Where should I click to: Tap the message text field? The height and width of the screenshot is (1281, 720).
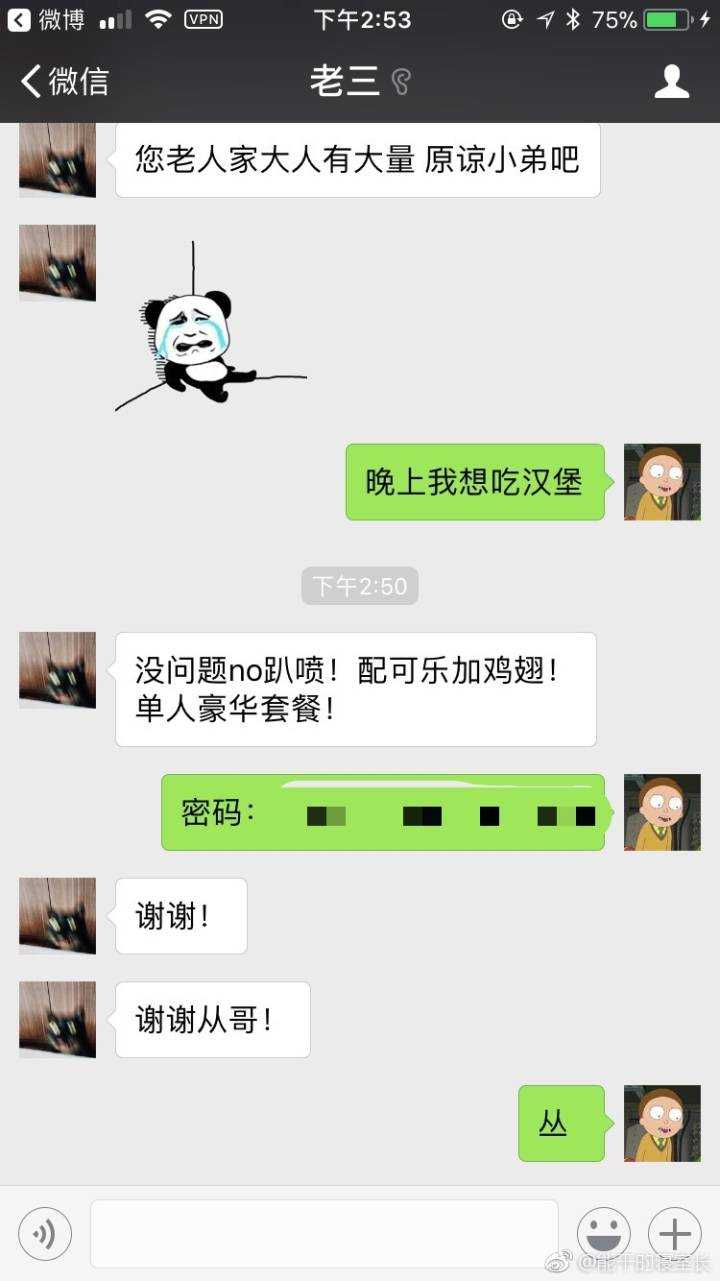324,1234
